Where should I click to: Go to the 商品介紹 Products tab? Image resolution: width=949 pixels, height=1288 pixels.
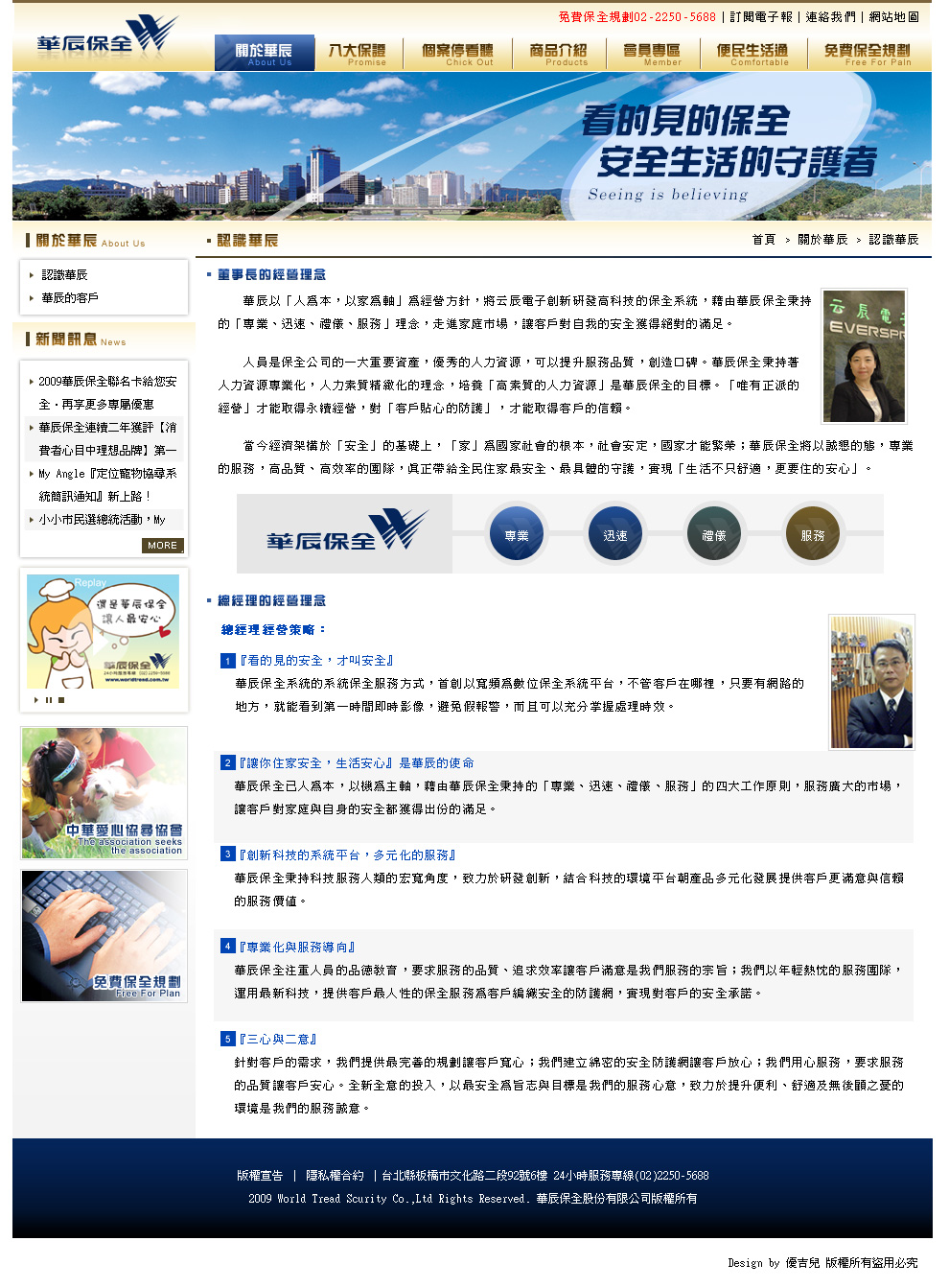[x=559, y=53]
